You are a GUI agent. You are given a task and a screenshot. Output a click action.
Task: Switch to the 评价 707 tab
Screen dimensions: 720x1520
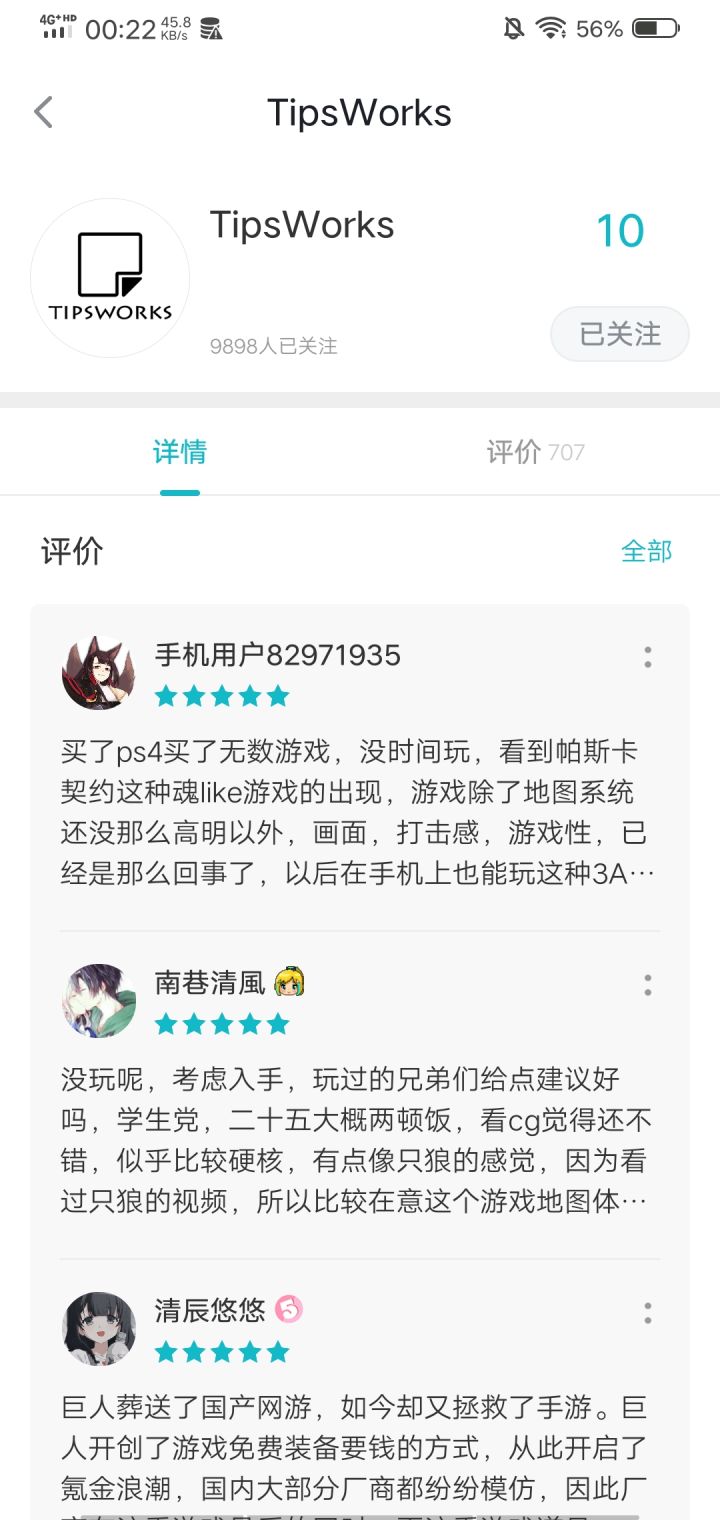click(536, 452)
